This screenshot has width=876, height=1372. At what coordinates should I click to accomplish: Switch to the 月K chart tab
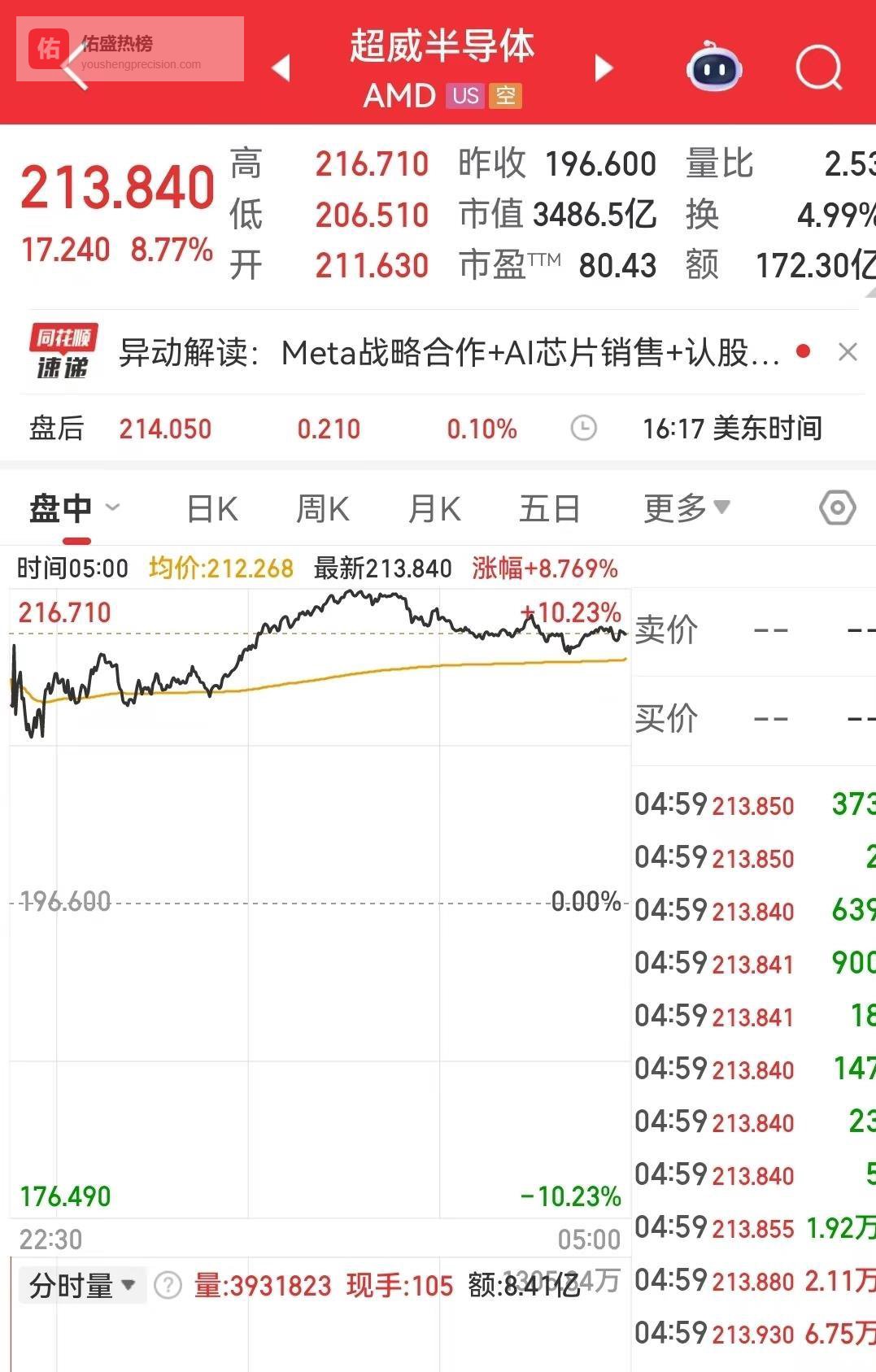(x=434, y=509)
